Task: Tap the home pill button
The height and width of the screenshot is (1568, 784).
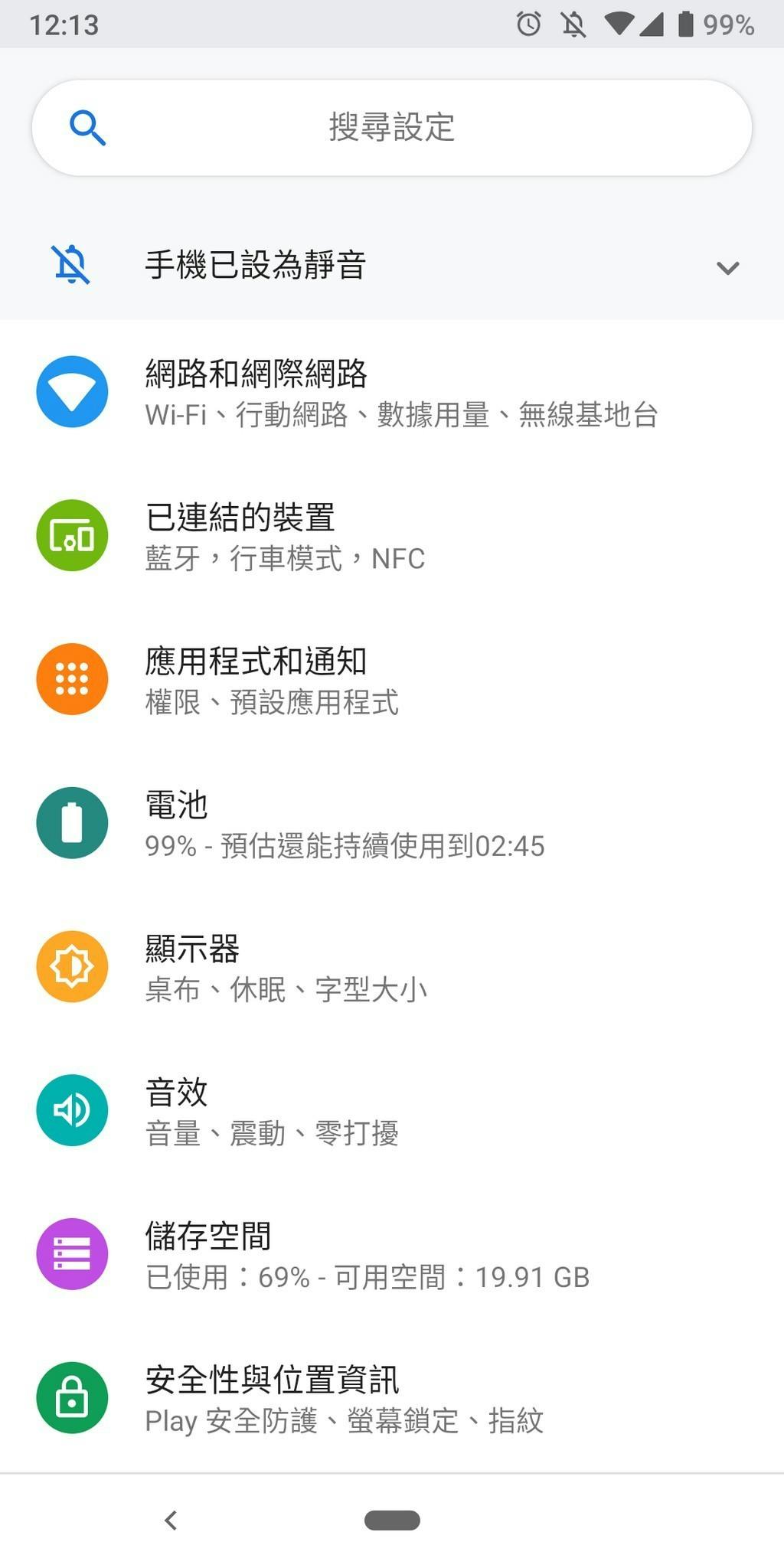Action: pyautogui.click(x=392, y=1521)
